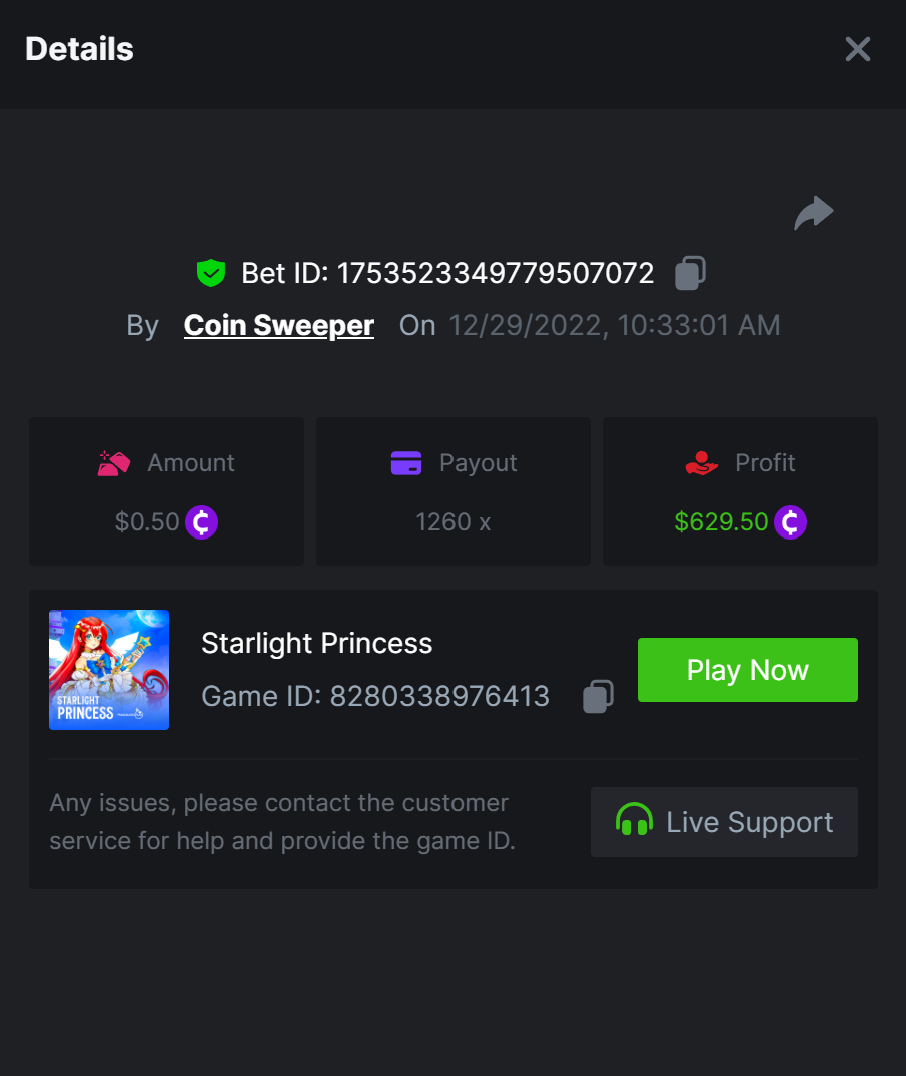
Task: Open the Starlight Princess game thumbnail
Action: 109,670
